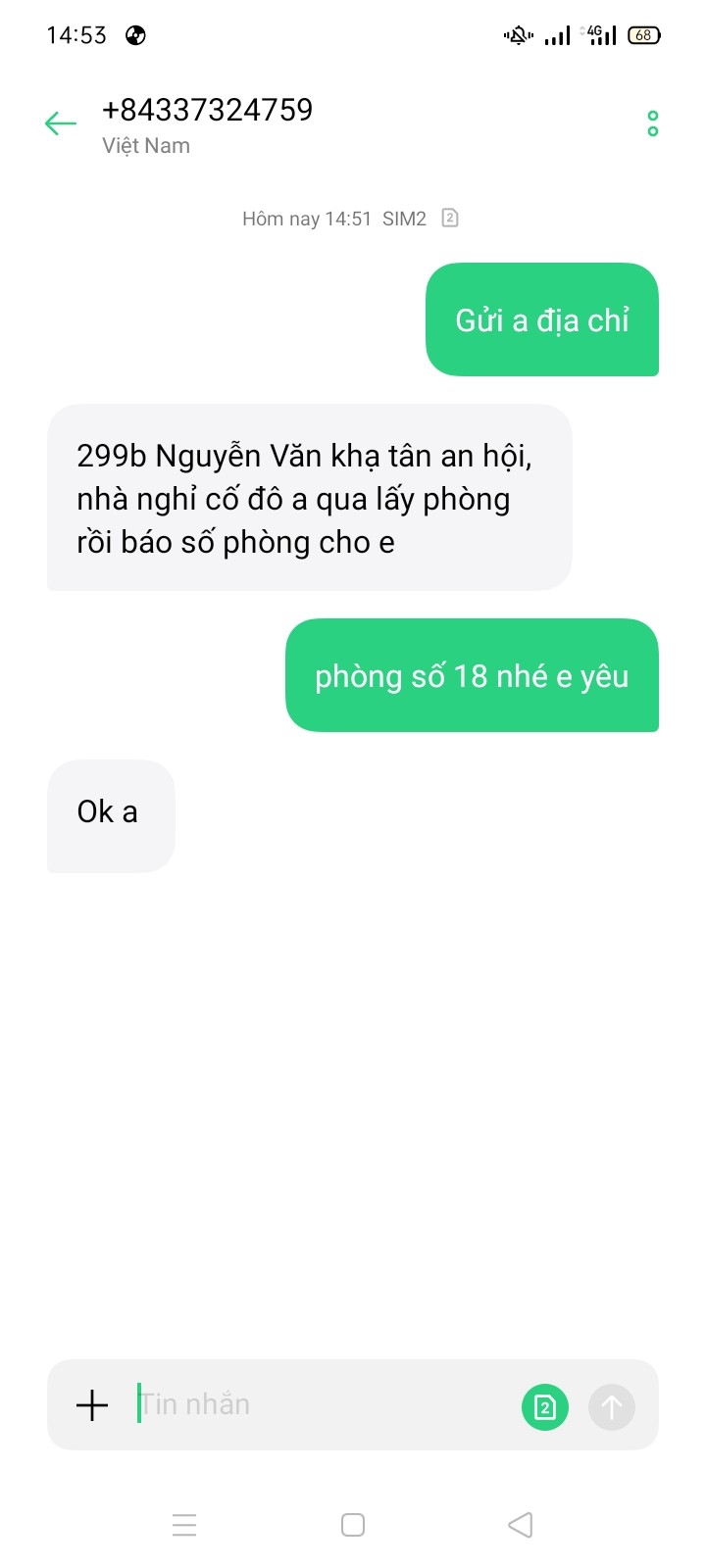Switch the sending SIM card
The image size is (706, 1568).
click(x=544, y=1407)
